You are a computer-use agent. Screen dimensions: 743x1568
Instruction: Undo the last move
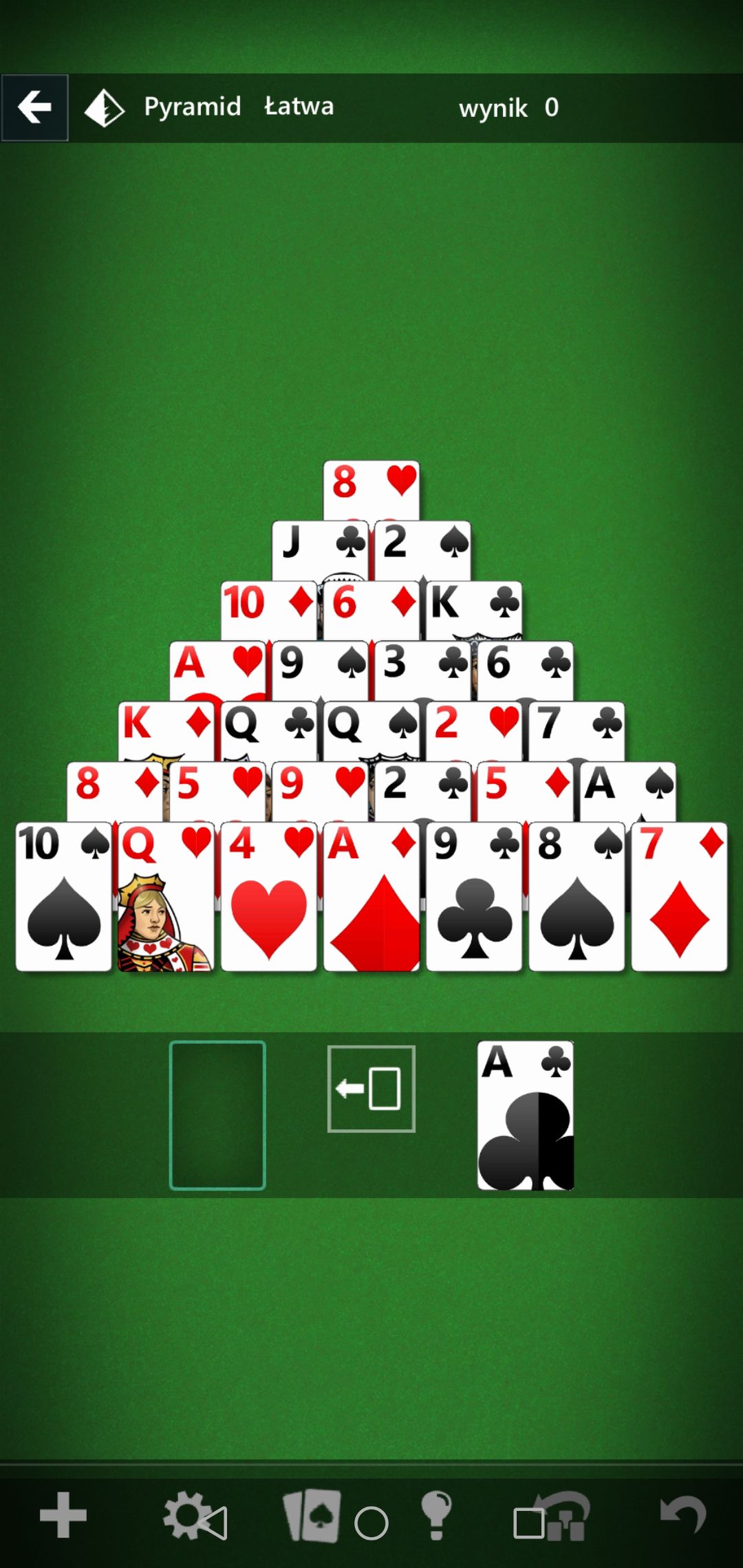(x=683, y=1514)
